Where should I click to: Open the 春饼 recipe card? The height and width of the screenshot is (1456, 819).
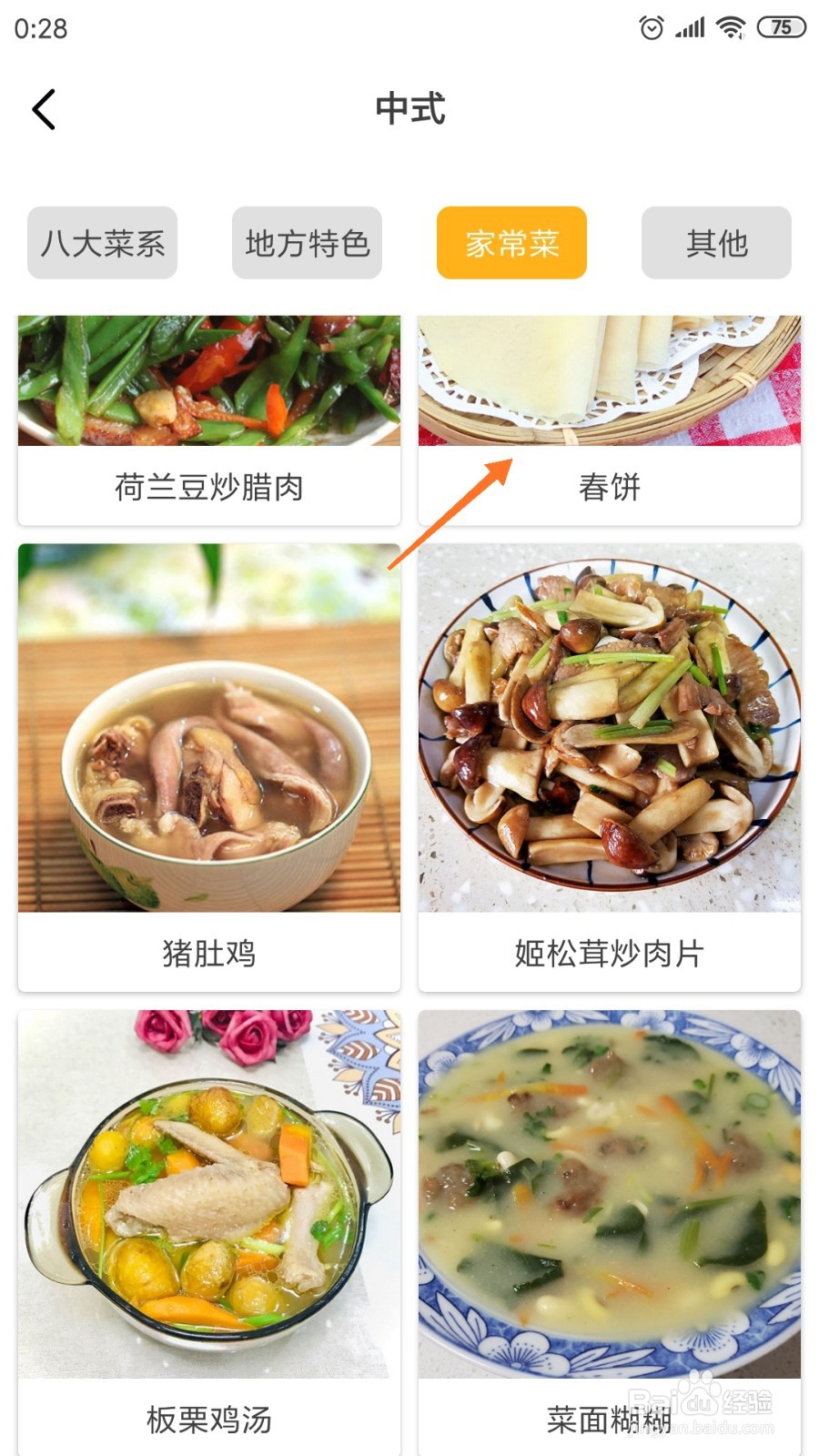(x=610, y=420)
